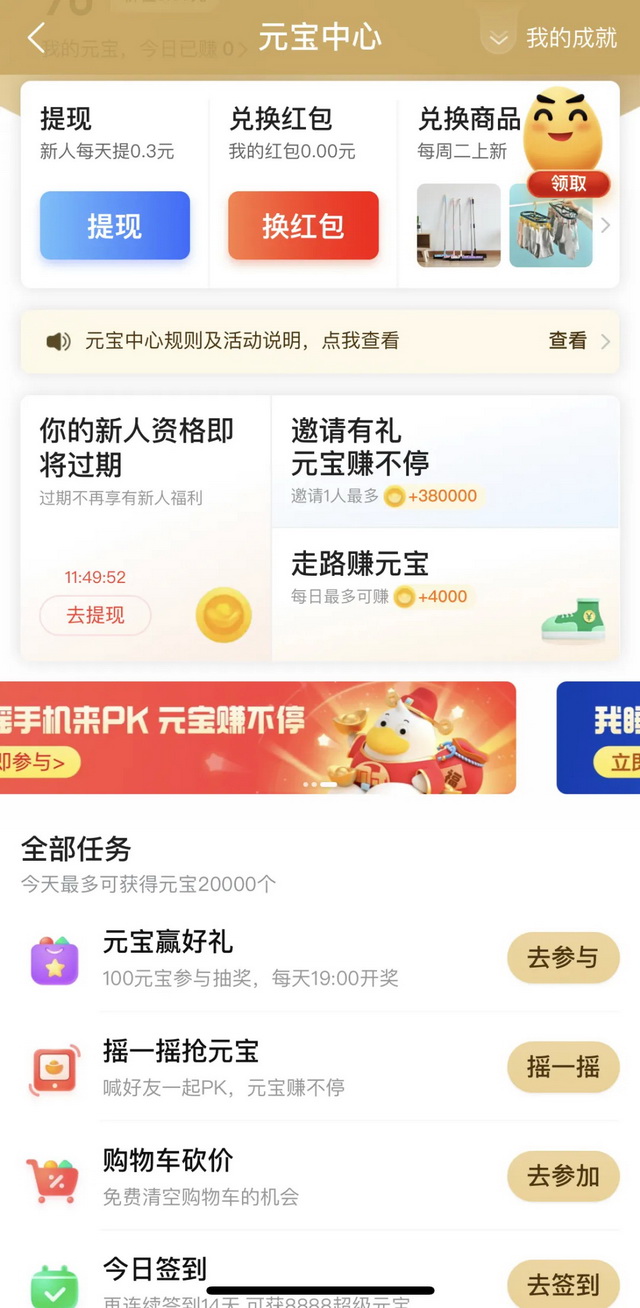Screen dimensions: 640x1308
Task: Open the blue banner on the right
Action: [x=600, y=738]
